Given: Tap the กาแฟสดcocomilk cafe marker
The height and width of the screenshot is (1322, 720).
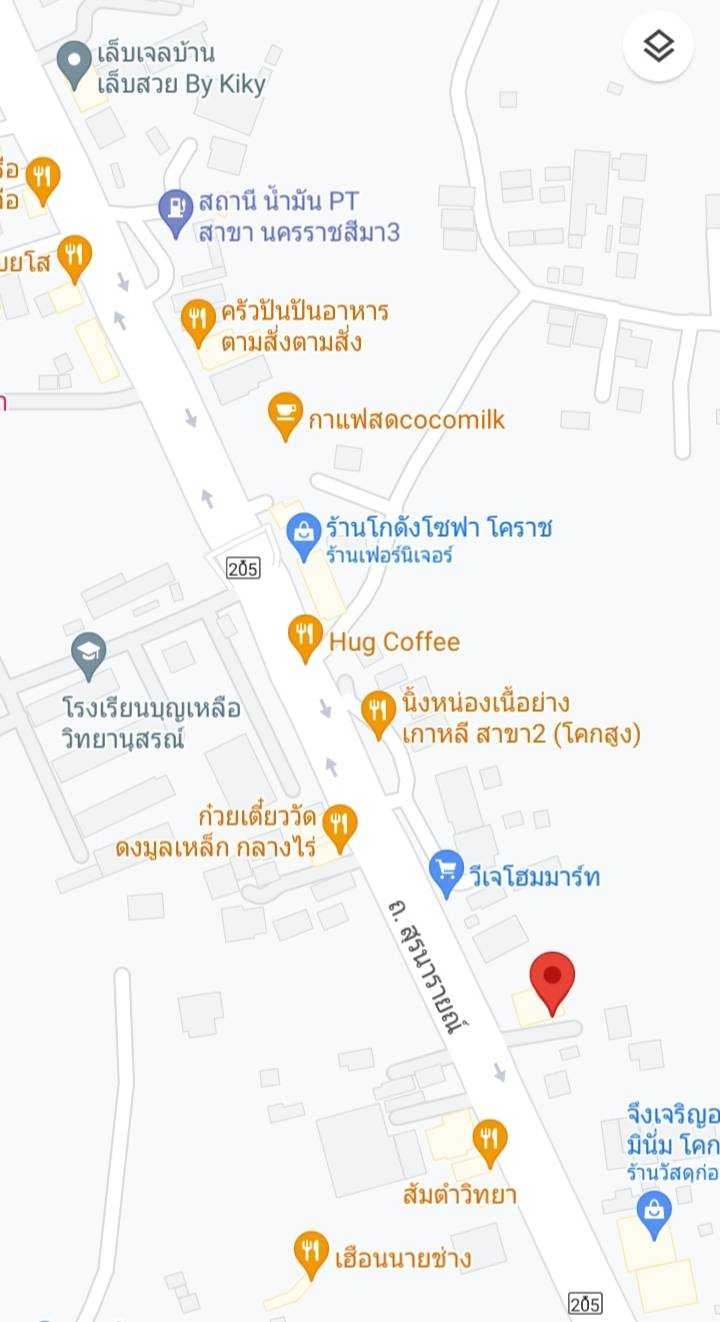Looking at the screenshot, I should (x=286, y=417).
